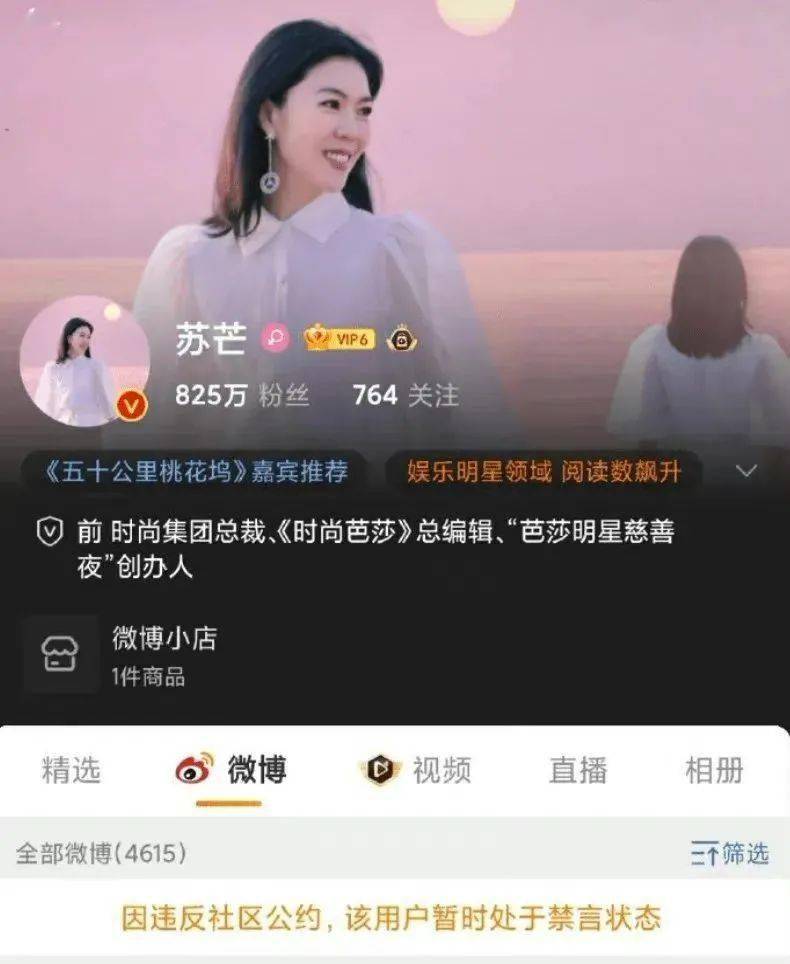Switch to the 精选 tab
Screen dimensions: 790x964
click(x=71, y=770)
